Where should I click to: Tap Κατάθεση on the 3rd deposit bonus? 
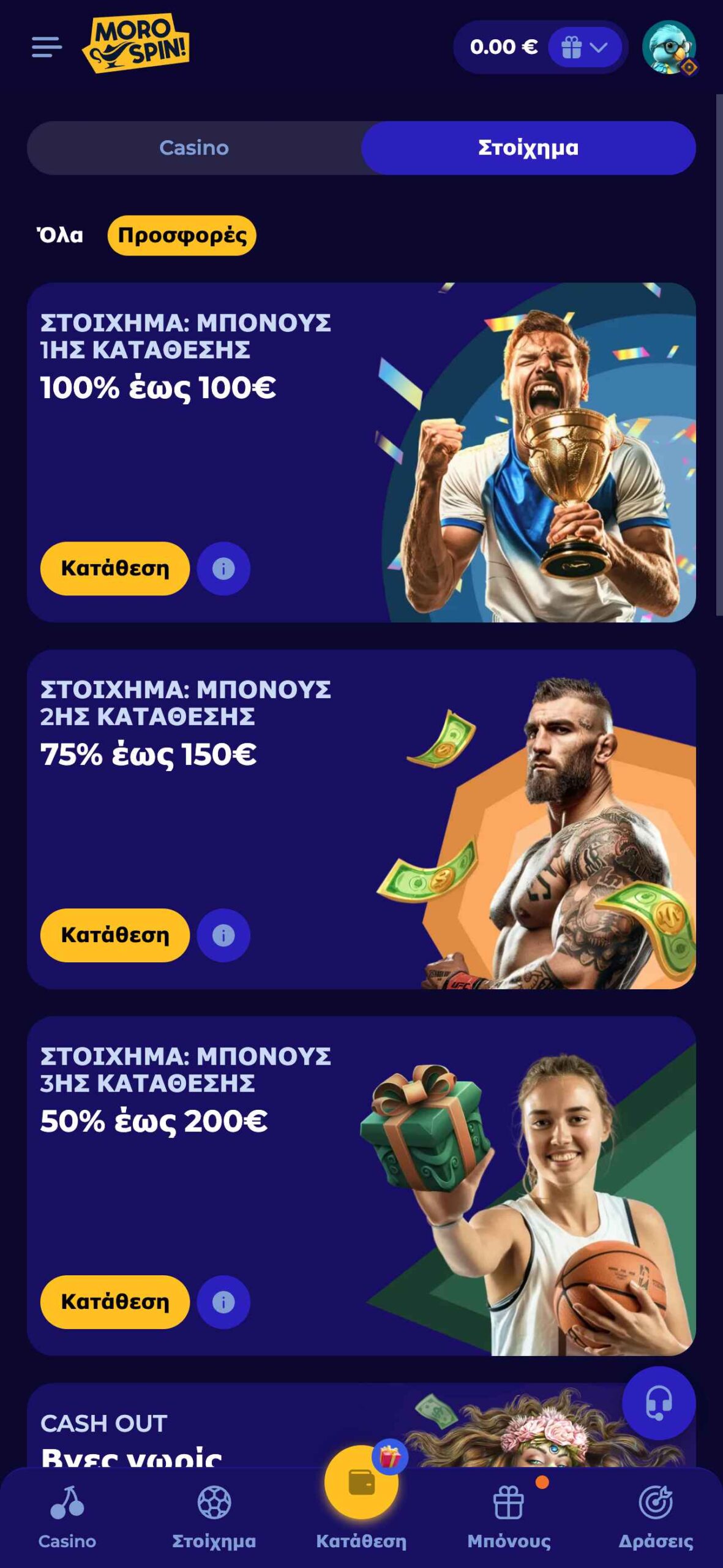[x=115, y=1302]
